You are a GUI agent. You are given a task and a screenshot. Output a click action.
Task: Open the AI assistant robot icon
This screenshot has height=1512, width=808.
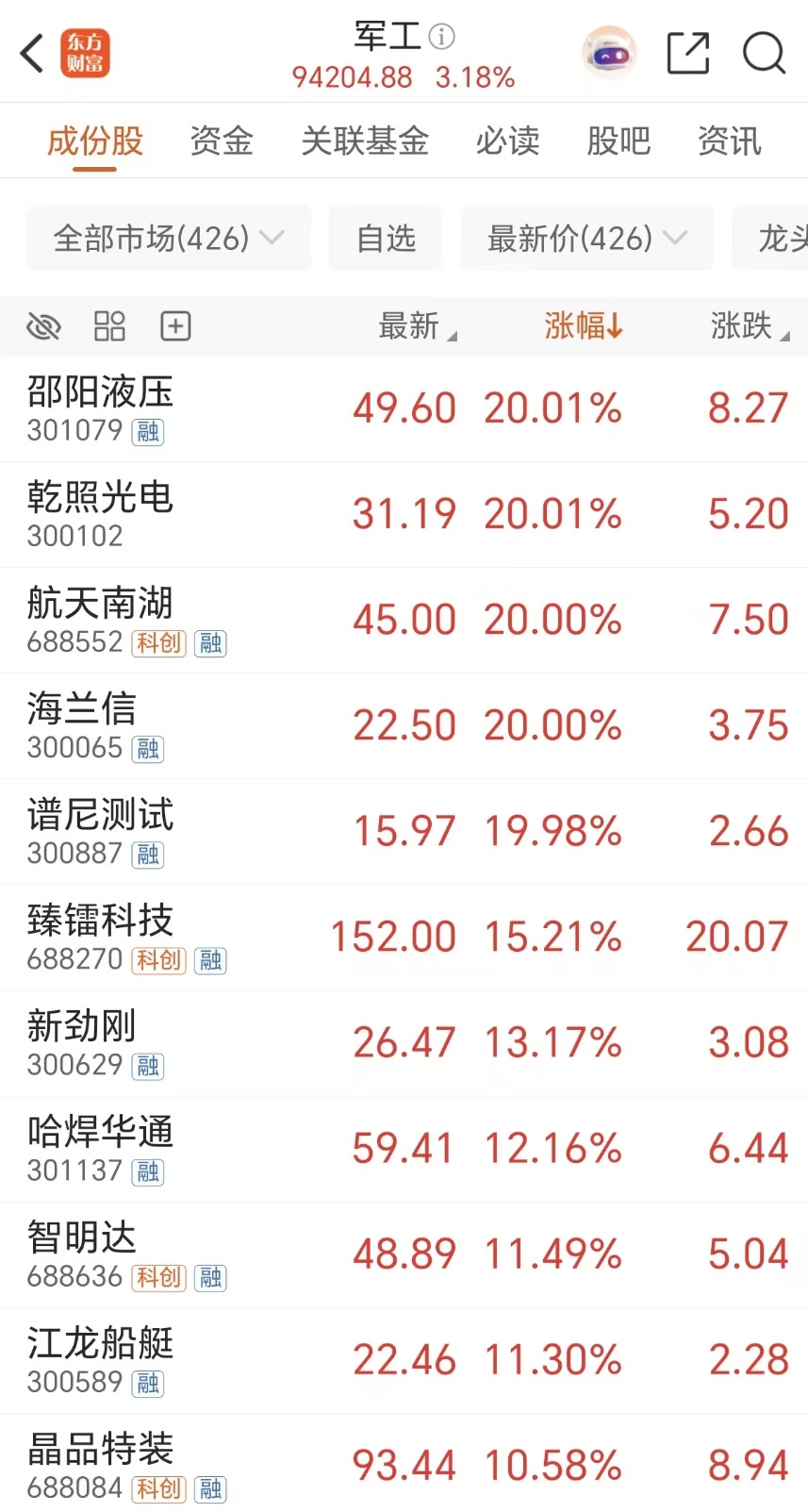click(x=609, y=53)
